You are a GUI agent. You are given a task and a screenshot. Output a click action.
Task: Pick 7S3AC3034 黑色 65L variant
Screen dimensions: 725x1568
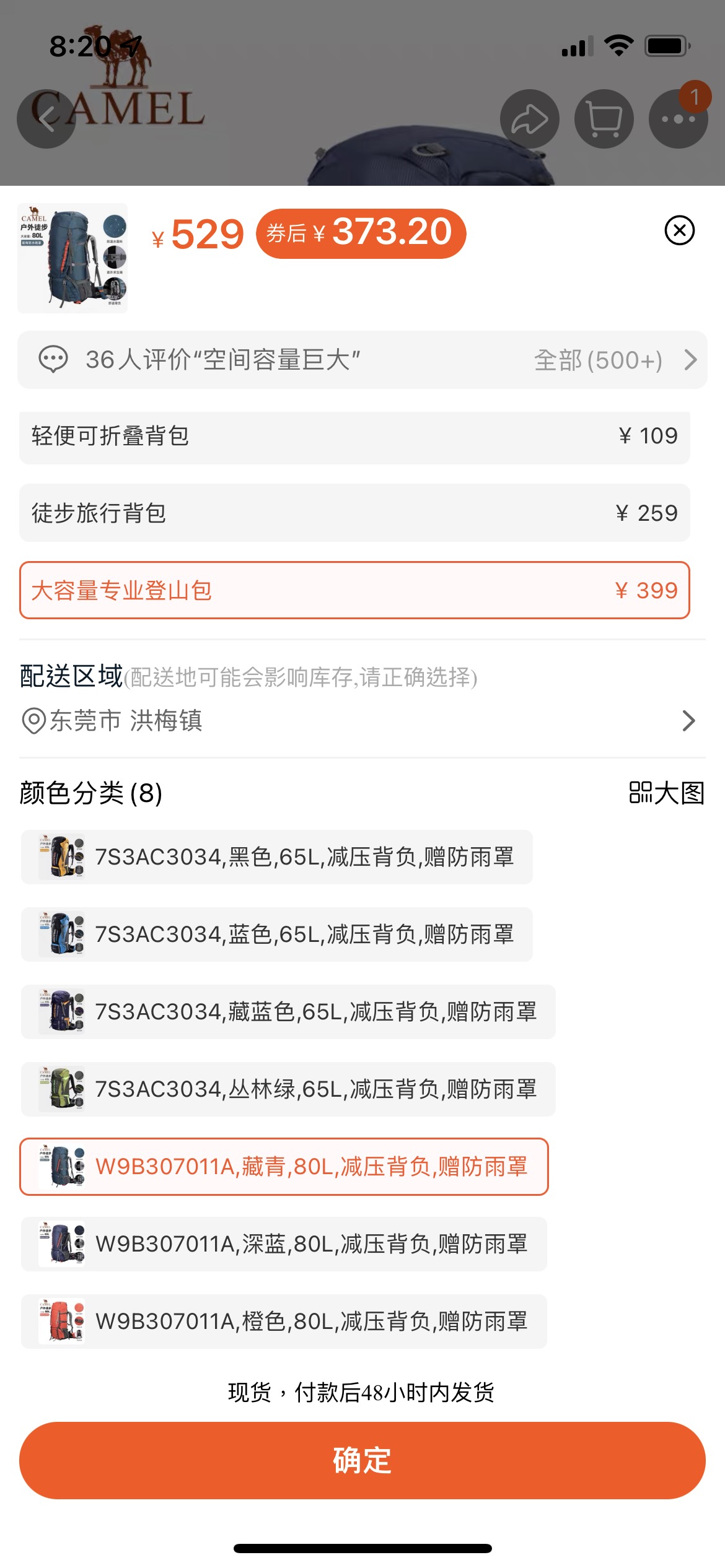tap(277, 857)
